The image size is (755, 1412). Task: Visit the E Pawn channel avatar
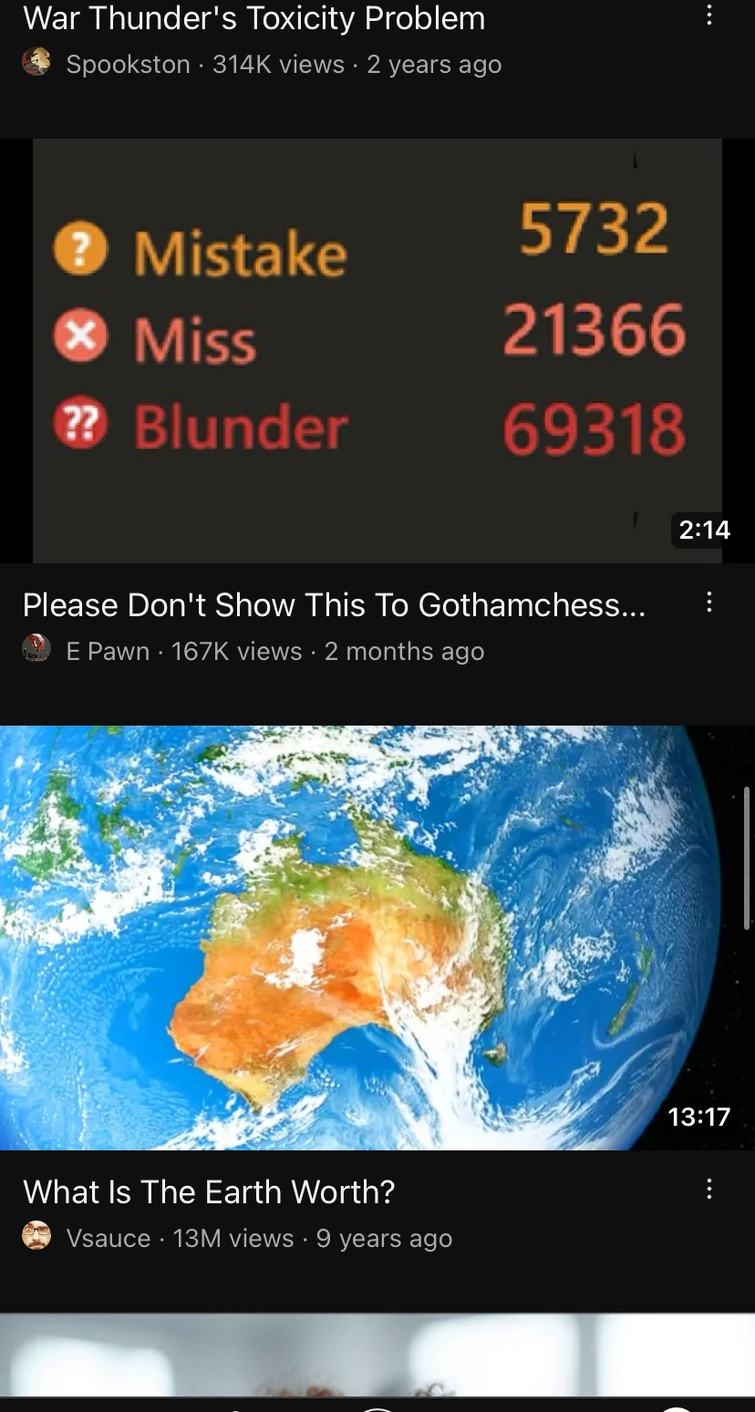(x=37, y=651)
